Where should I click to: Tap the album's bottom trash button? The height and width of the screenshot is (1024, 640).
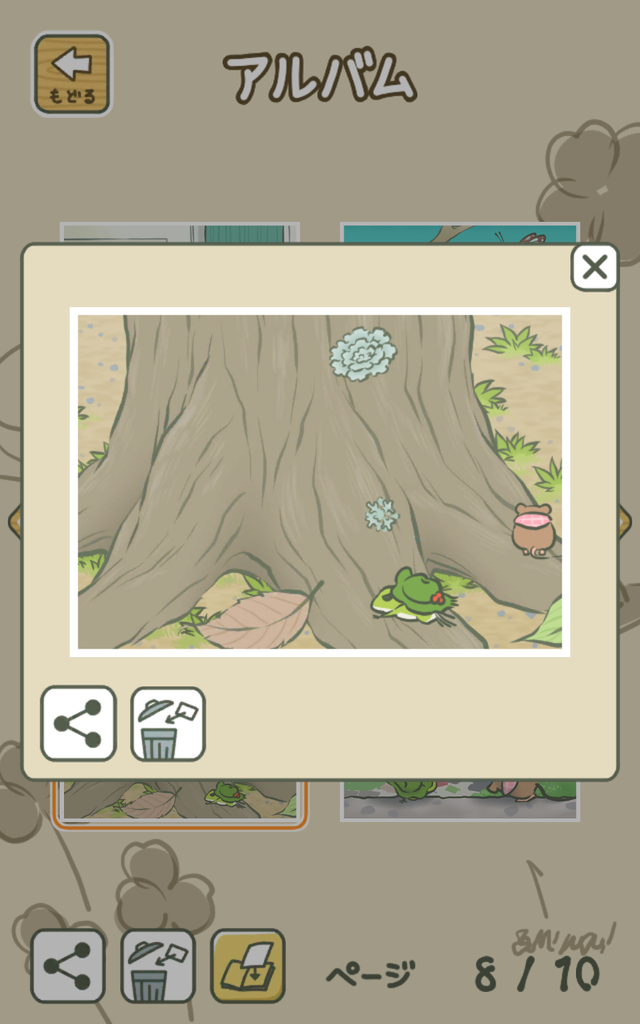coord(158,966)
